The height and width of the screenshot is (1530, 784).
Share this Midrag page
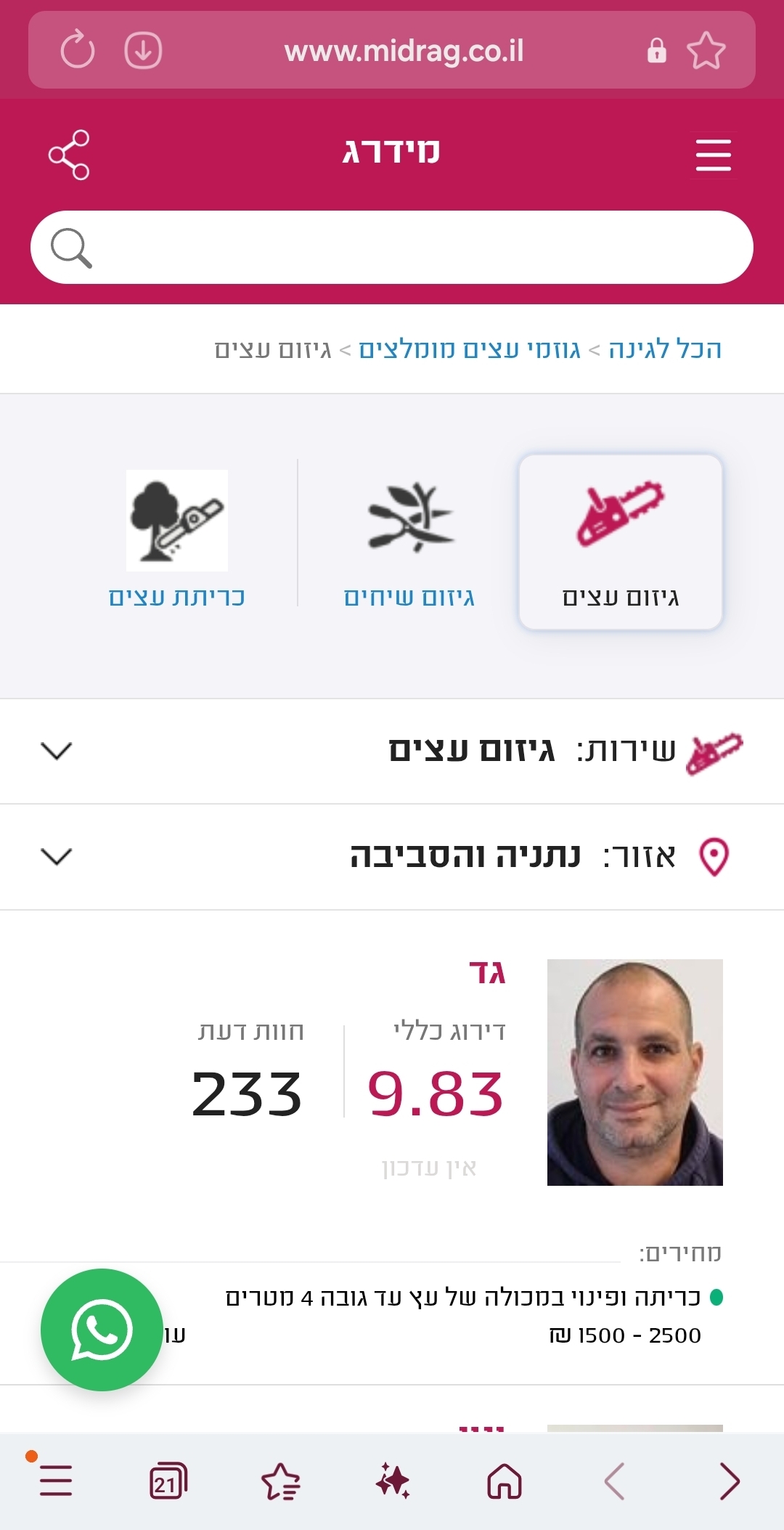[69, 155]
